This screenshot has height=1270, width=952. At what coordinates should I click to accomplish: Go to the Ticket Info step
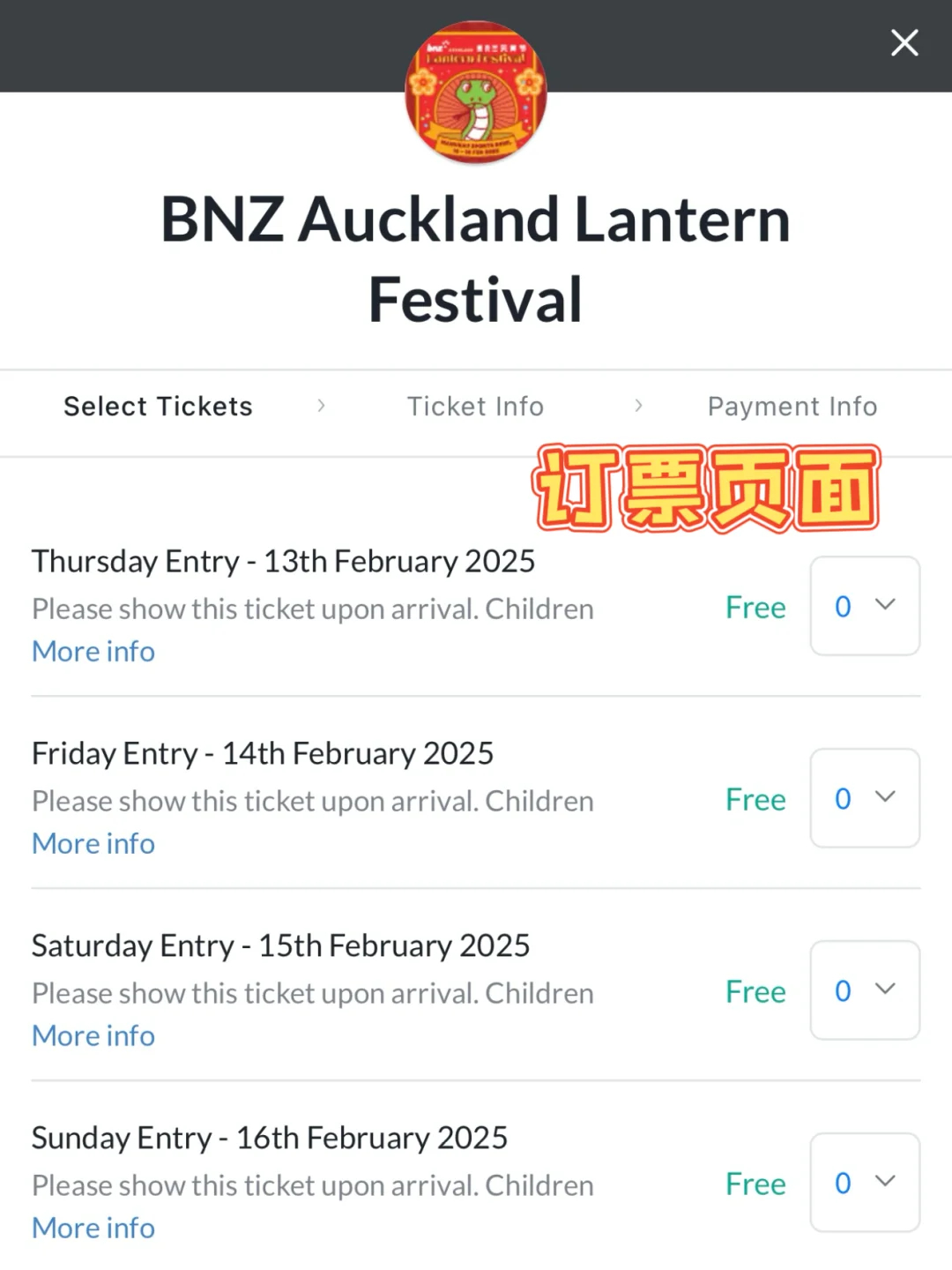click(475, 407)
